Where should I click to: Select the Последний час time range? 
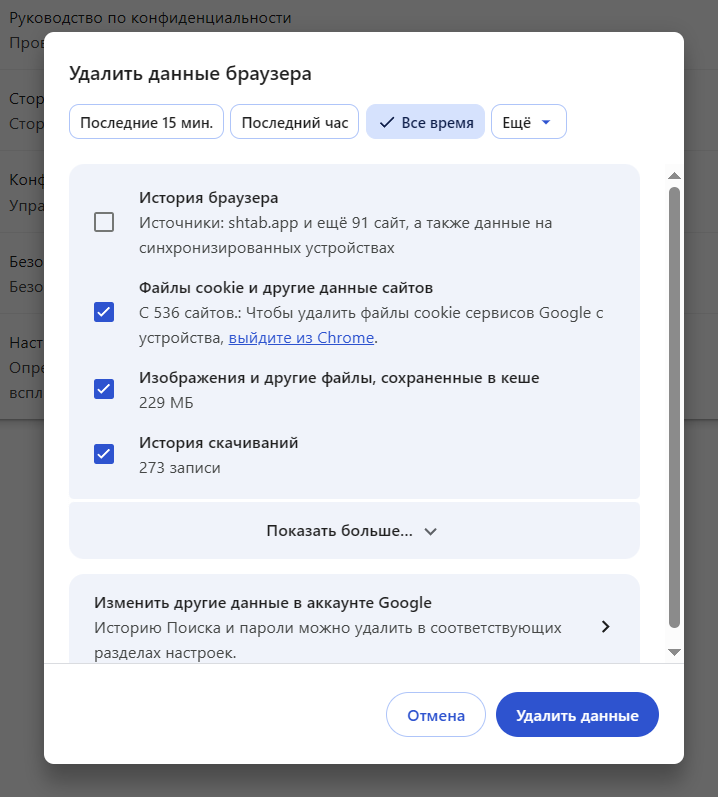click(294, 122)
